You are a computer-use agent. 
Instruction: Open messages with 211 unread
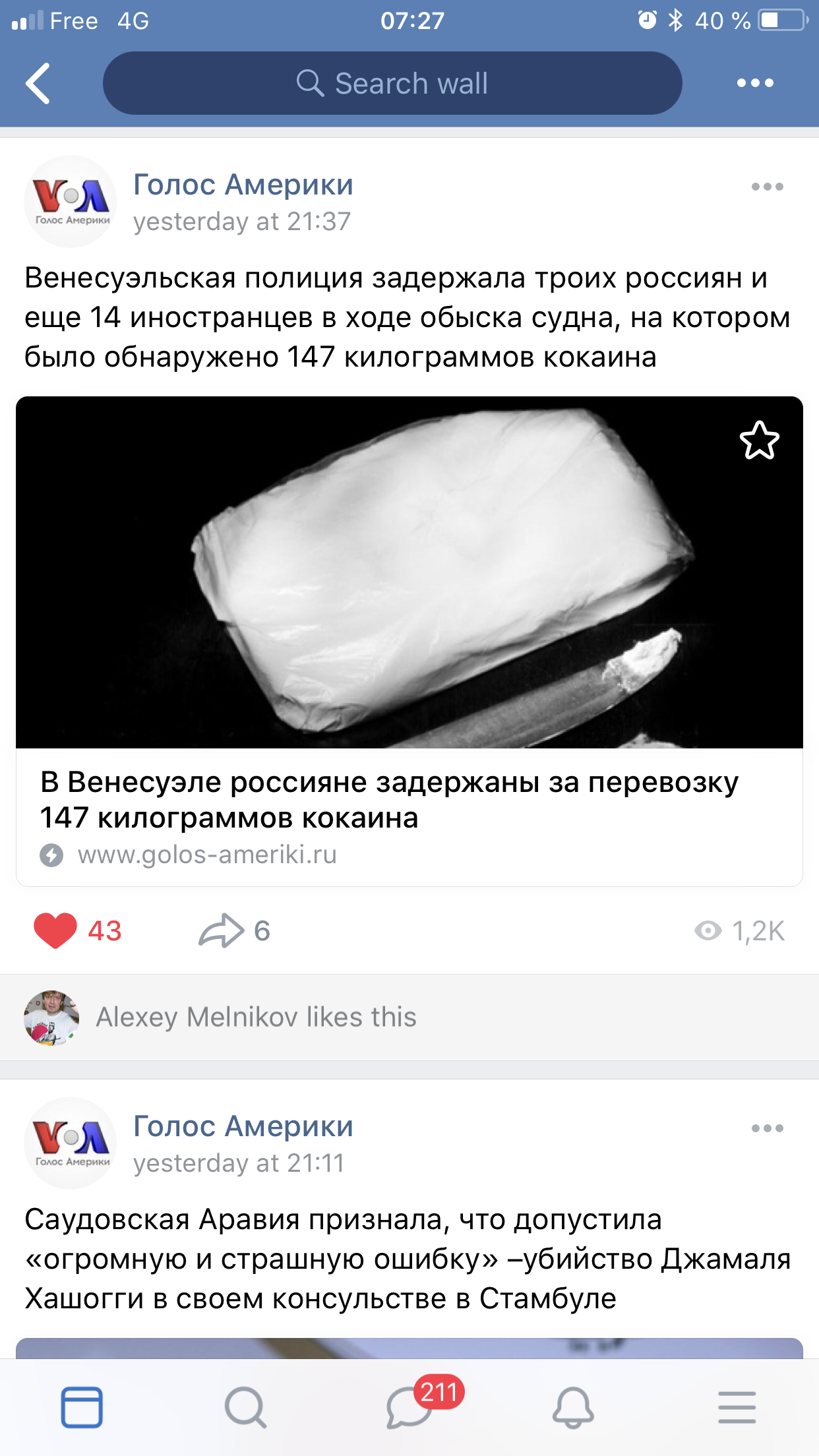point(409,1407)
